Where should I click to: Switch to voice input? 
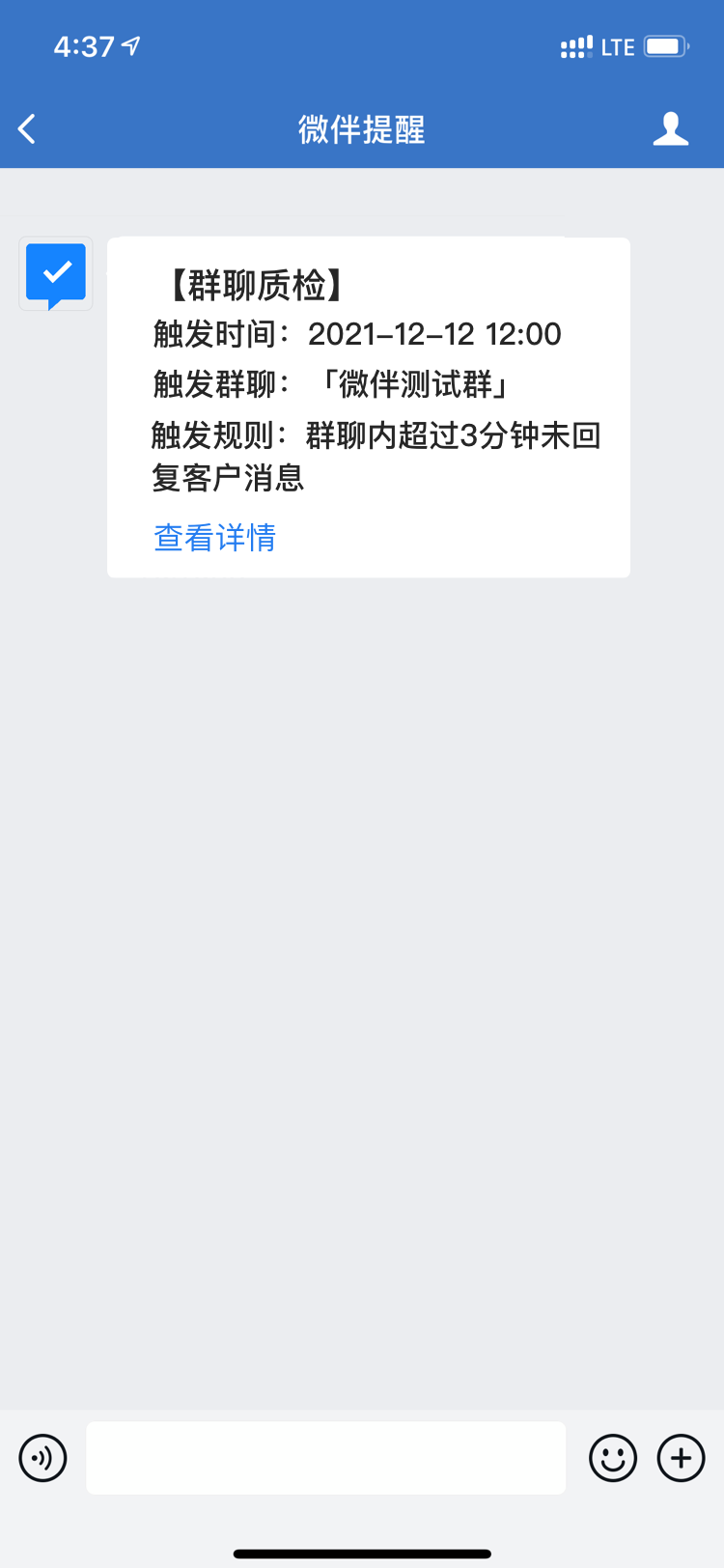43,1458
